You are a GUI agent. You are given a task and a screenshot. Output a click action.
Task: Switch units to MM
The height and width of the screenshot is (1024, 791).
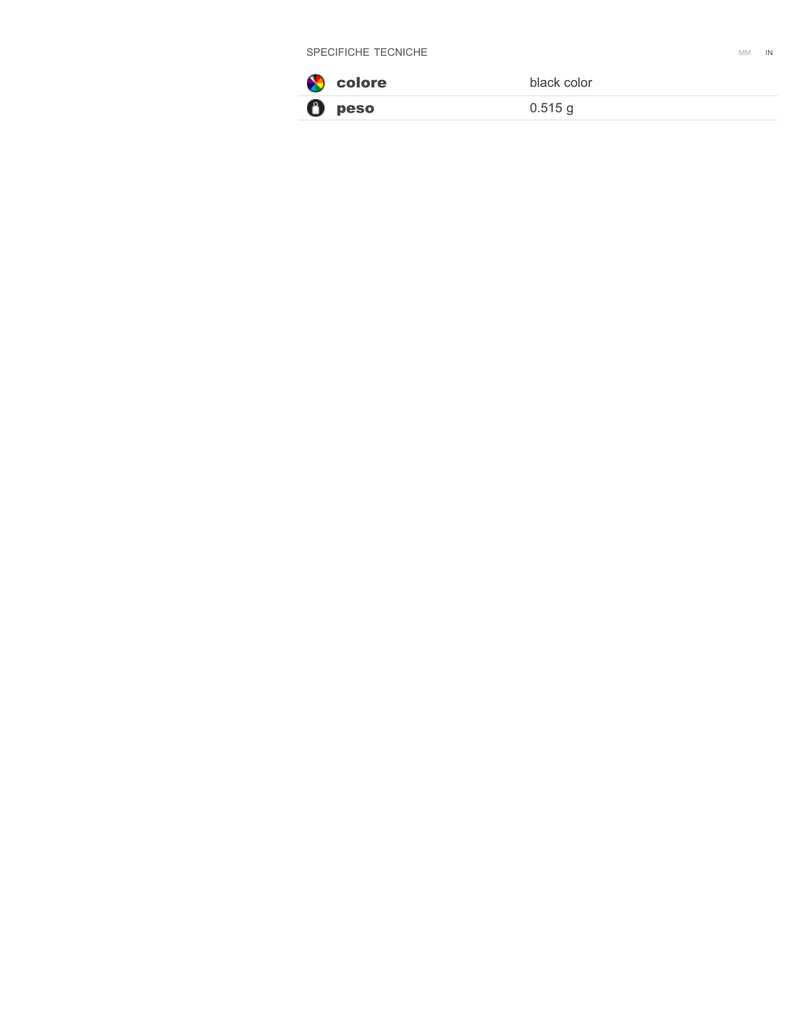point(744,53)
